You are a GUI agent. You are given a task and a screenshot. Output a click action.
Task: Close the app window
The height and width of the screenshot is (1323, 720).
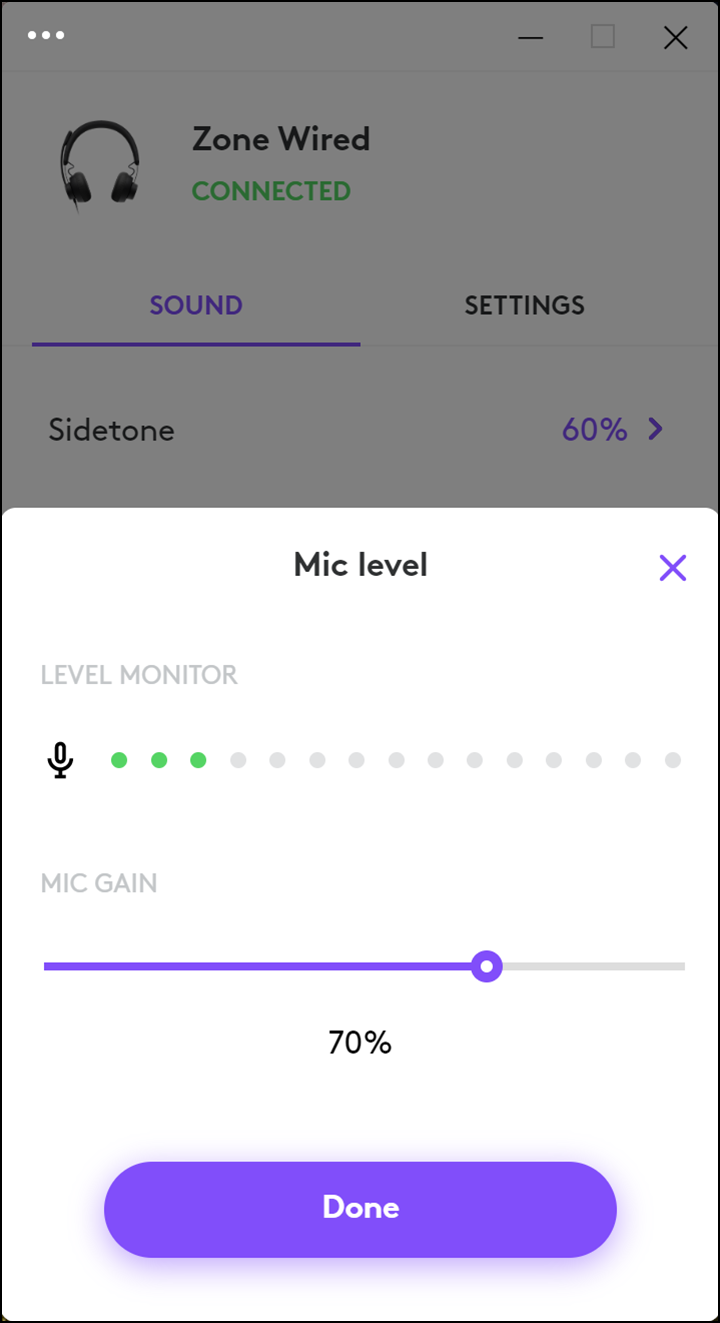676,38
